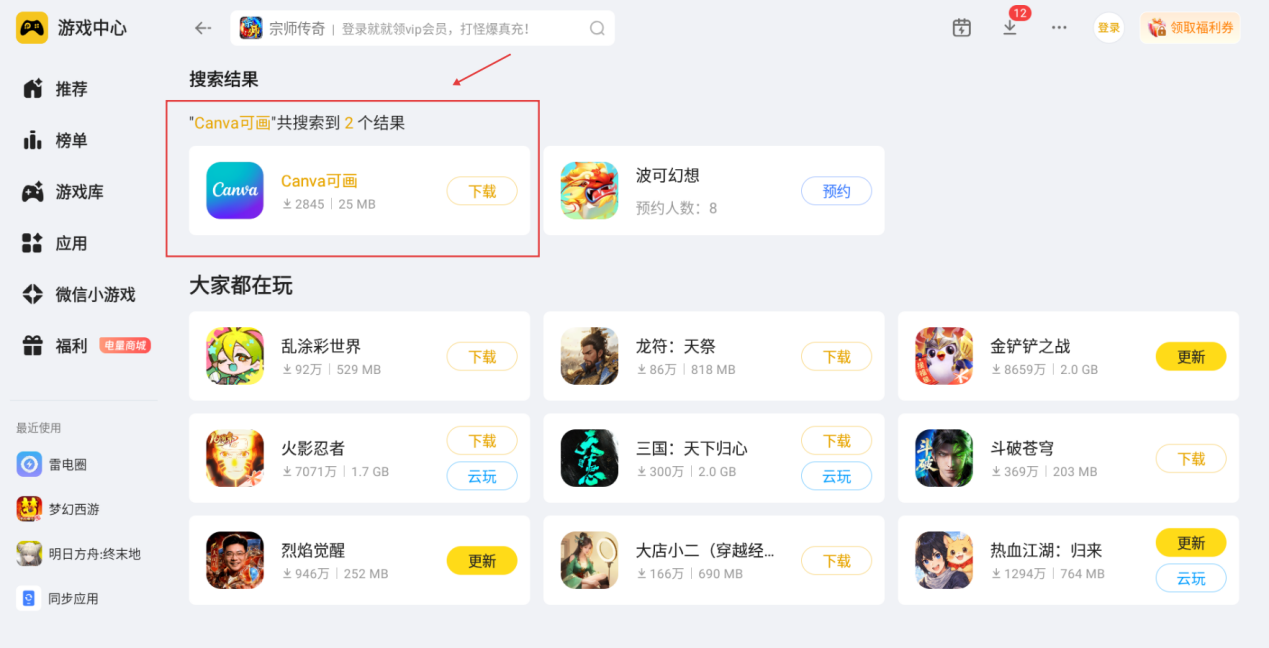The image size is (1269, 648).
Task: Open the three-dot overflow menu
Action: coord(1059,28)
